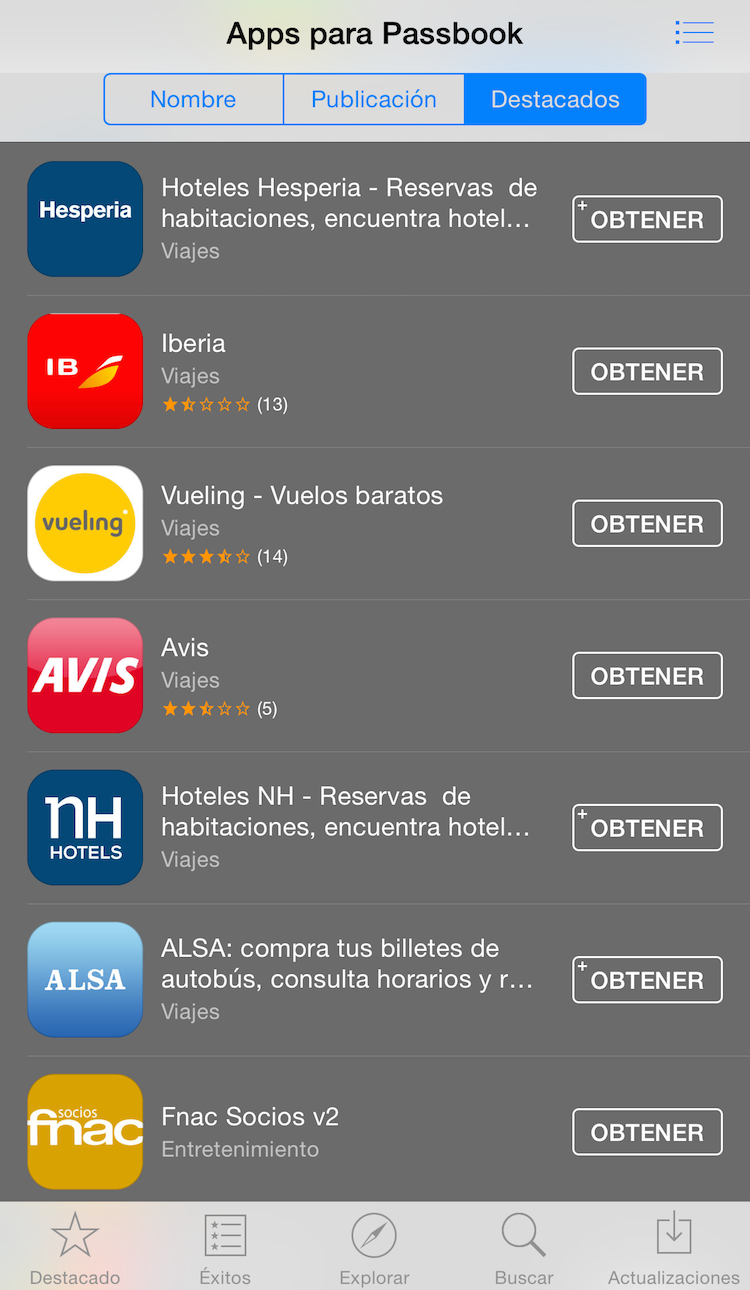Open the Buscar tab

click(x=524, y=1247)
